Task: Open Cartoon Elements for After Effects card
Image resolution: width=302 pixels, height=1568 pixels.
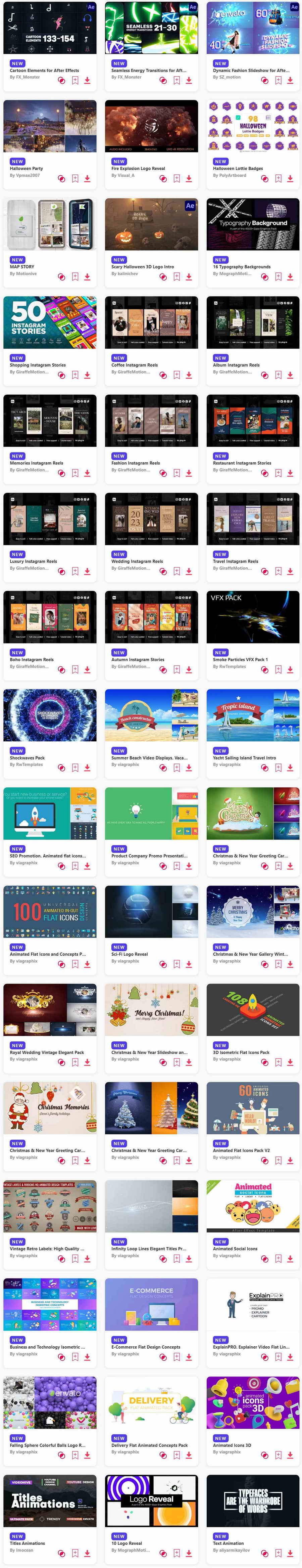Action: click(50, 28)
